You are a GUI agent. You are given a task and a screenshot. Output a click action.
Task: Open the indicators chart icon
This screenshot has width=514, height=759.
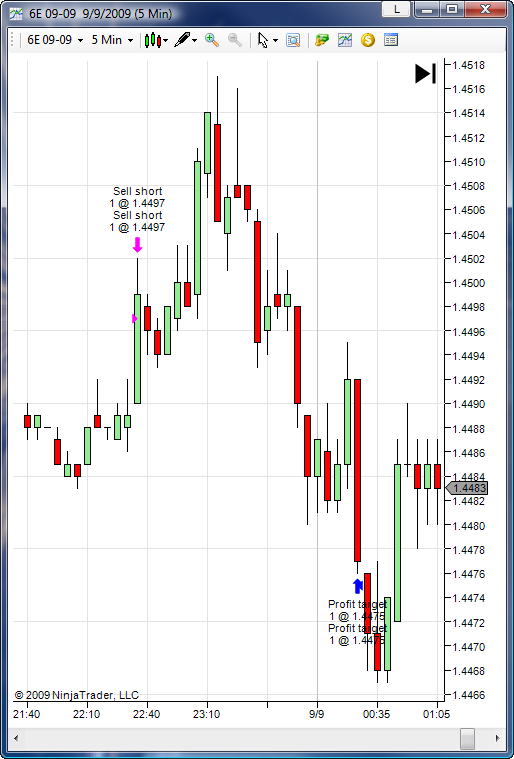tap(345, 40)
